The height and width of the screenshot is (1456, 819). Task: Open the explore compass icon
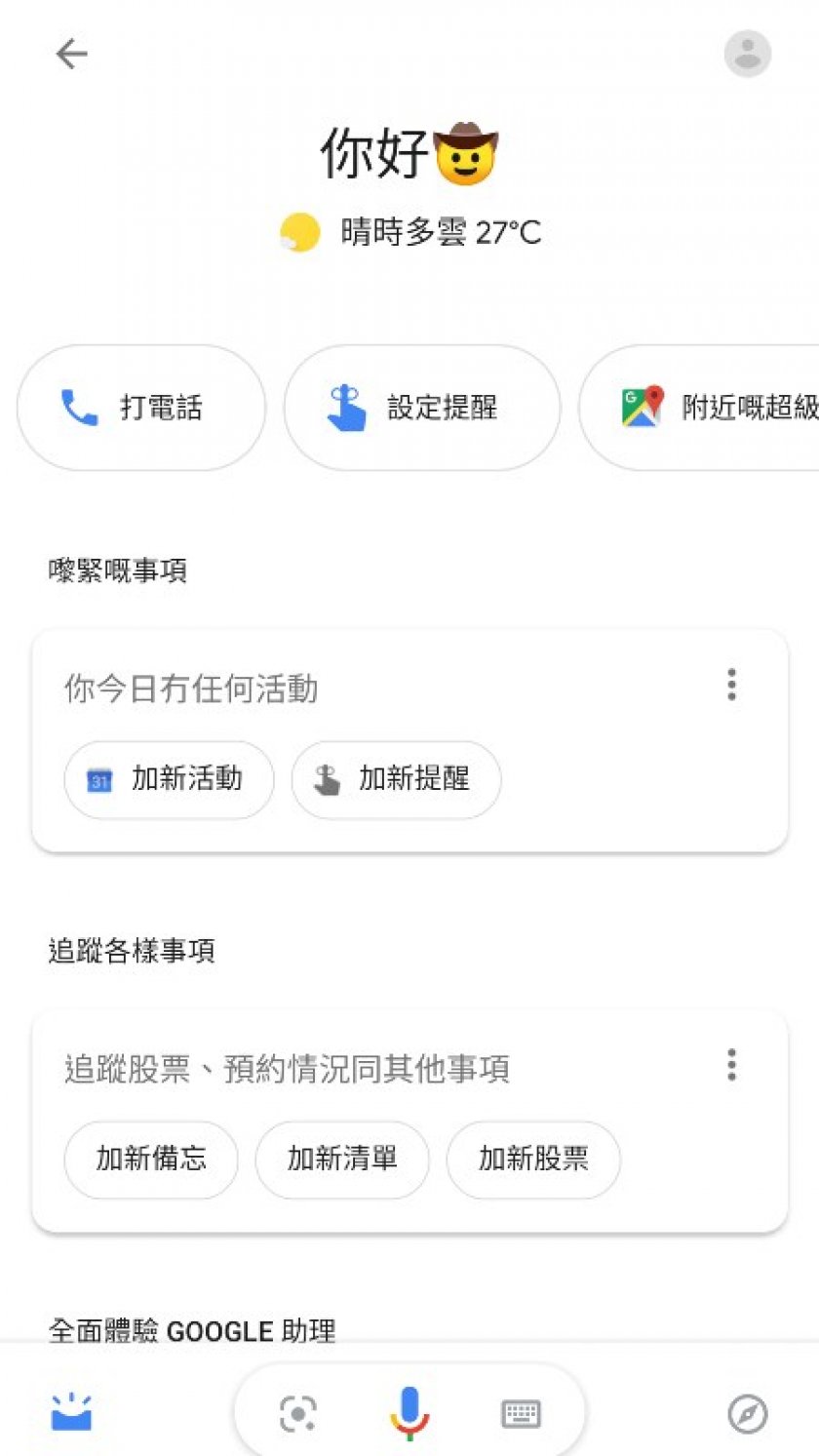coord(748,1413)
